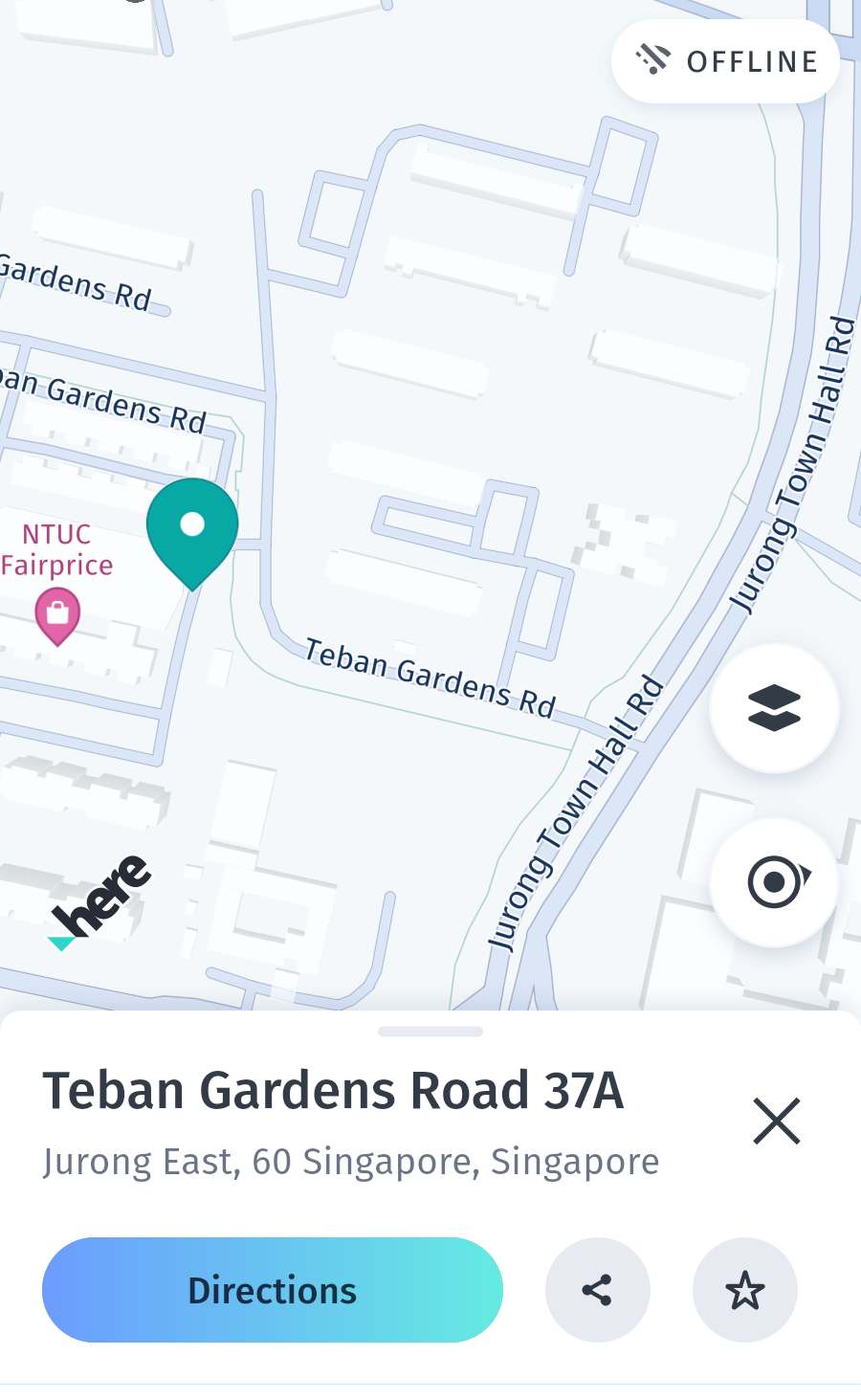
Task: Open the map layers options
Action: click(x=774, y=708)
